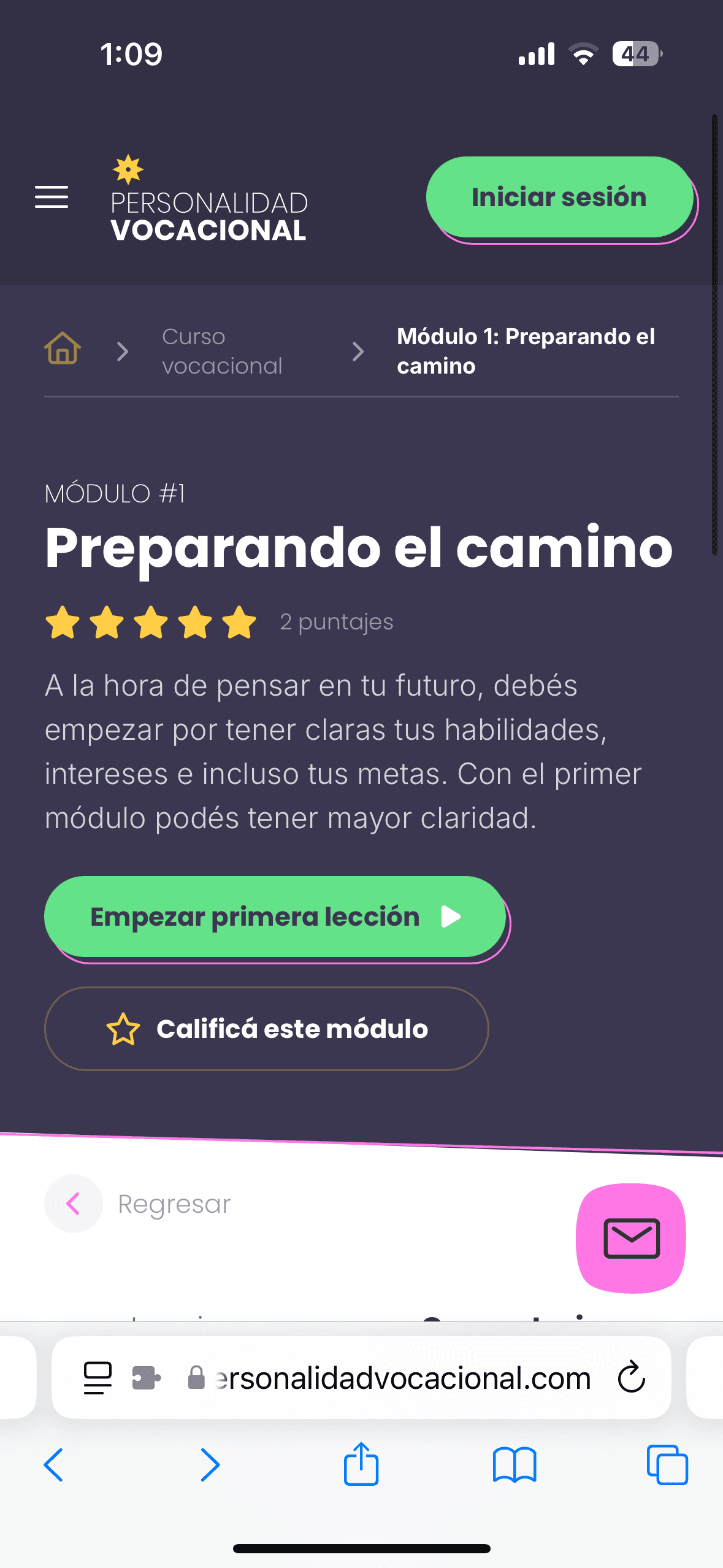Go to home via breadcrumb house icon
This screenshot has height=1568, width=723.
63,348
